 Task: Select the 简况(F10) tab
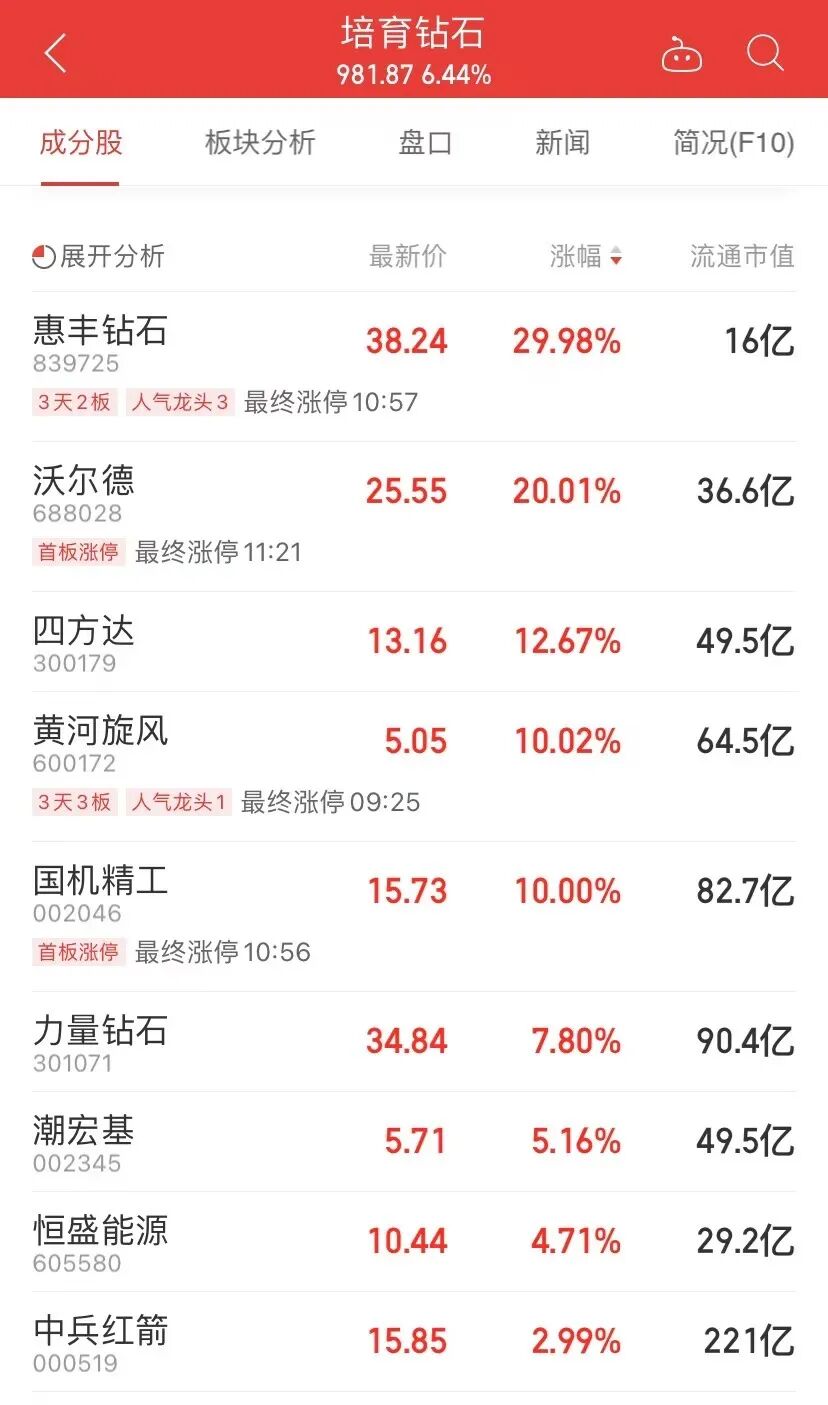click(x=733, y=143)
